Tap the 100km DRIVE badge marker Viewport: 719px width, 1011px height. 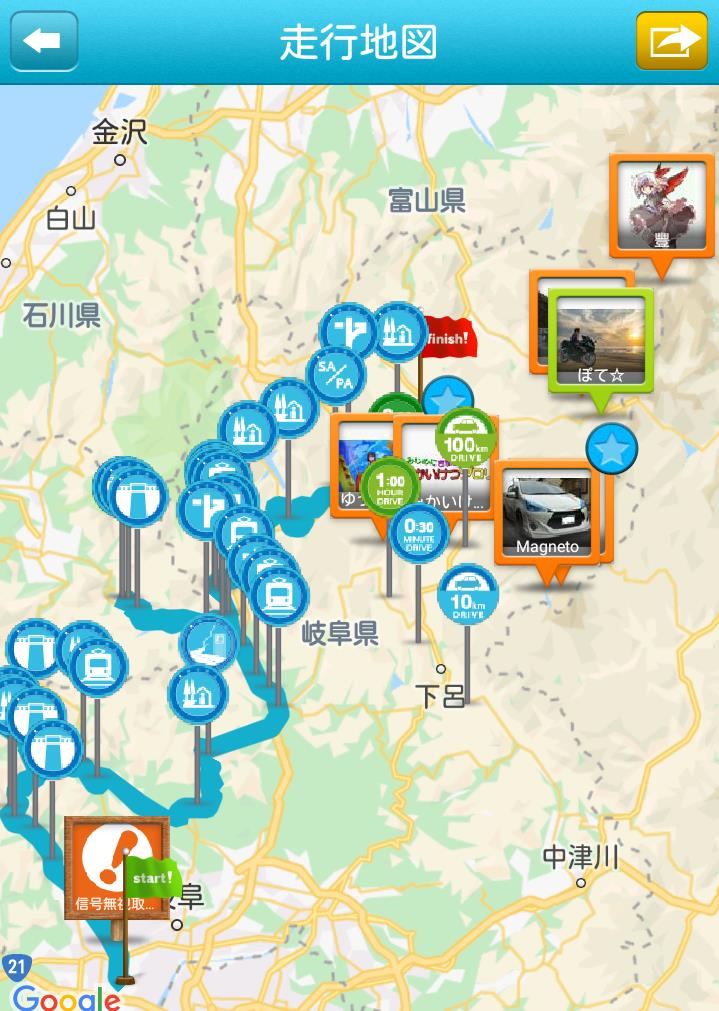(466, 438)
